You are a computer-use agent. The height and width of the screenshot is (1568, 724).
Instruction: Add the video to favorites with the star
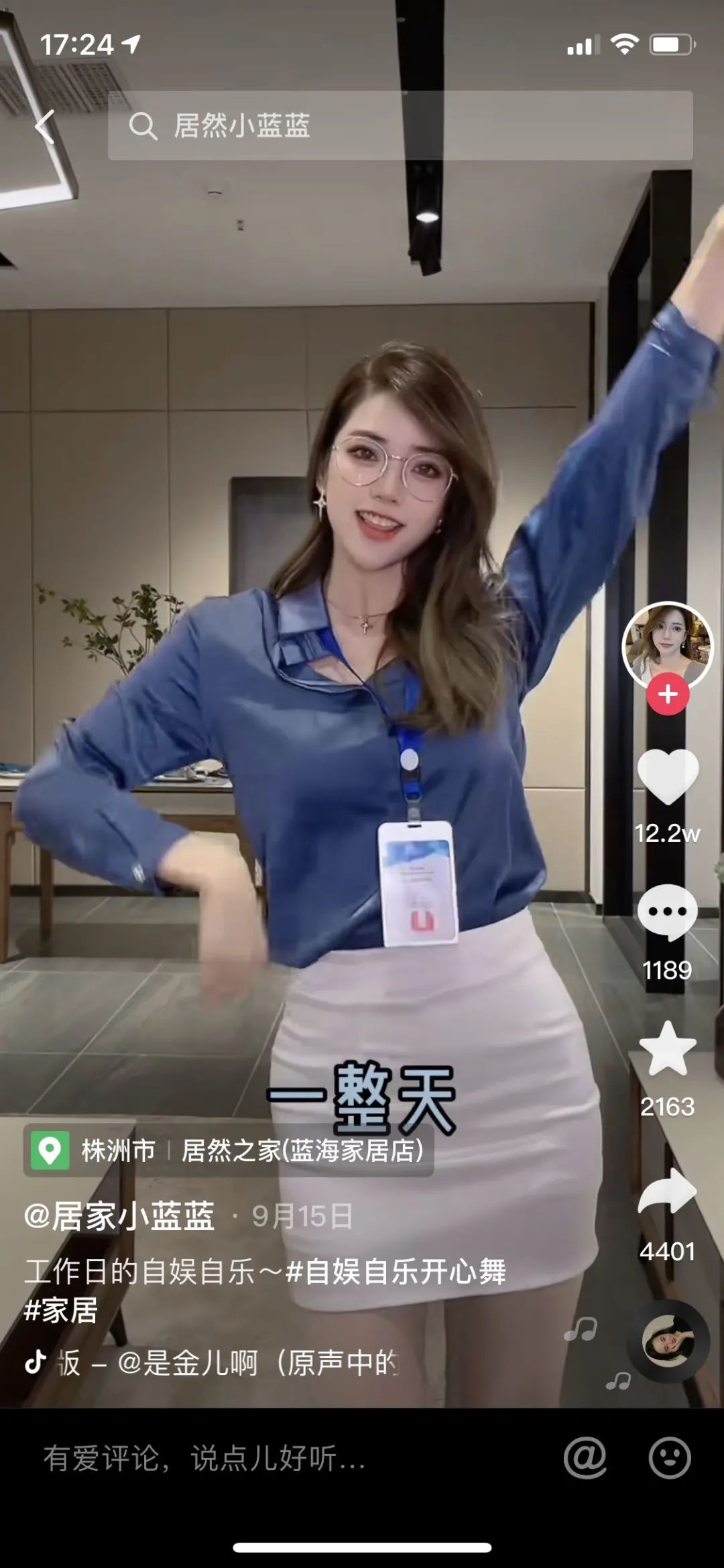(667, 1050)
